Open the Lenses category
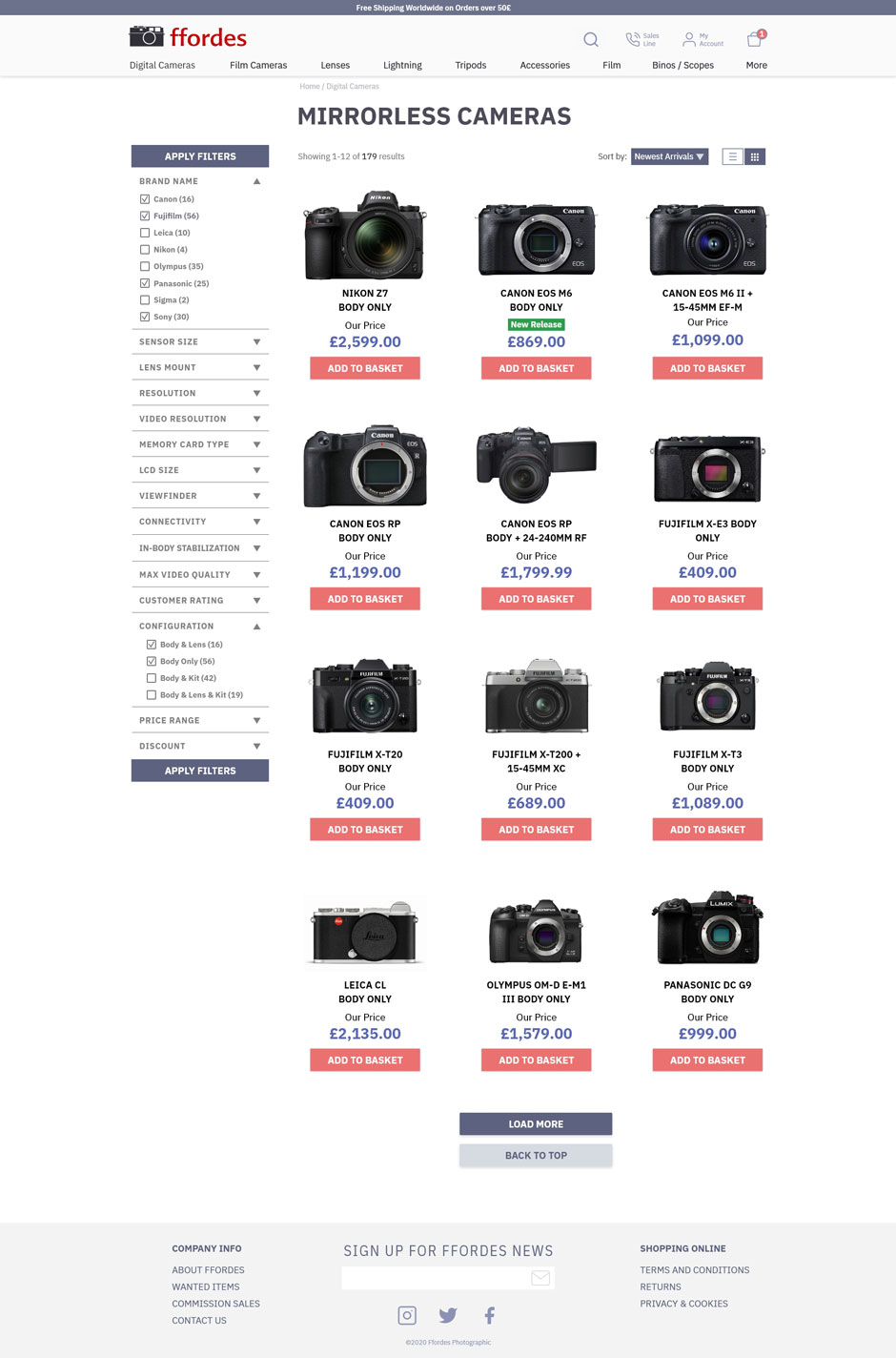Image resolution: width=896 pixels, height=1358 pixels. pos(335,65)
